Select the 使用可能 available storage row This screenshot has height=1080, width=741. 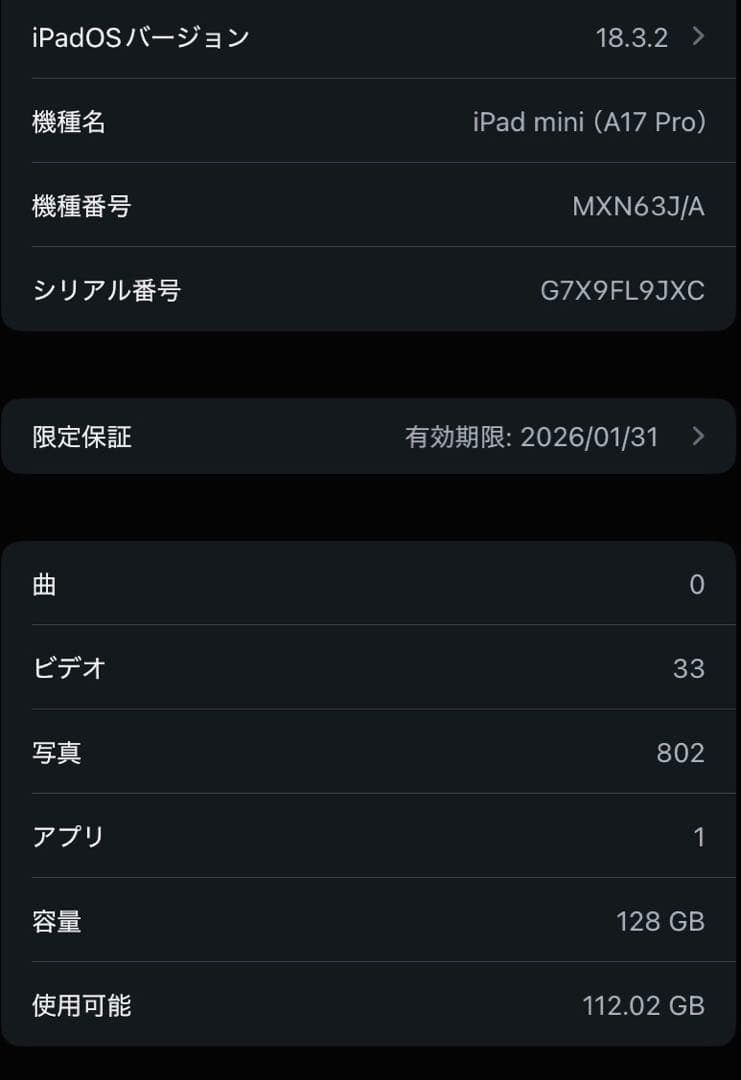(x=370, y=1006)
